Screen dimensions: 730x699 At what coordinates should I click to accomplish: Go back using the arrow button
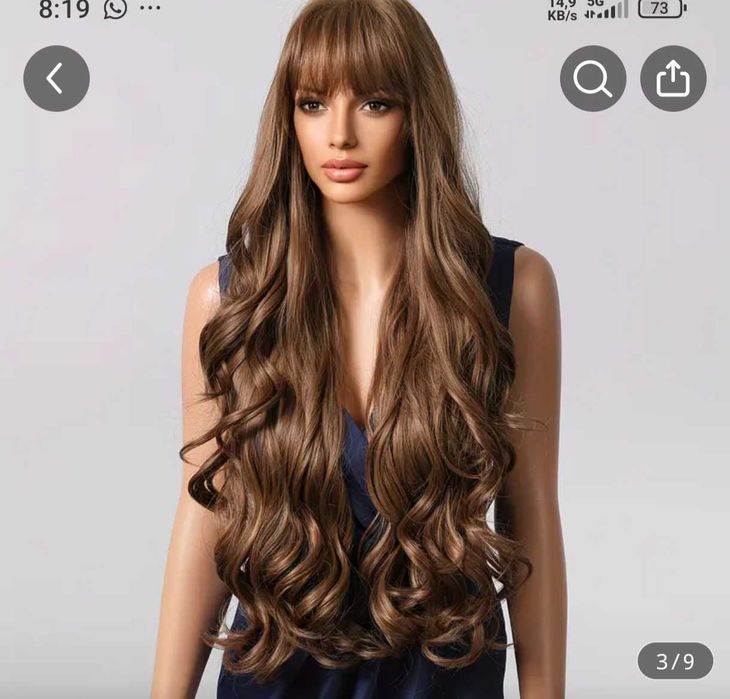click(x=56, y=78)
